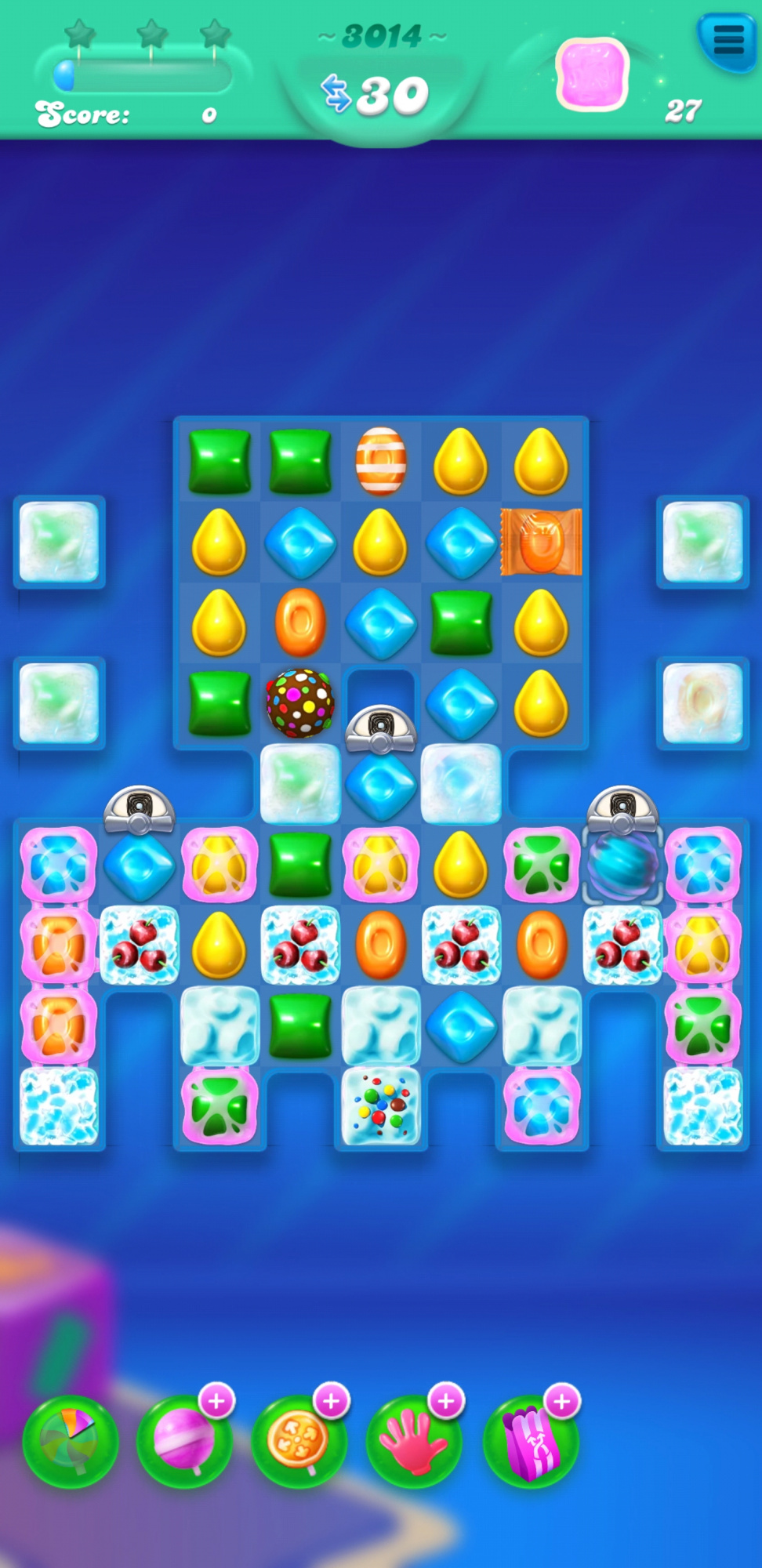Image resolution: width=762 pixels, height=1568 pixels.
Task: Tap the orange wrapped candy
Action: tap(542, 542)
